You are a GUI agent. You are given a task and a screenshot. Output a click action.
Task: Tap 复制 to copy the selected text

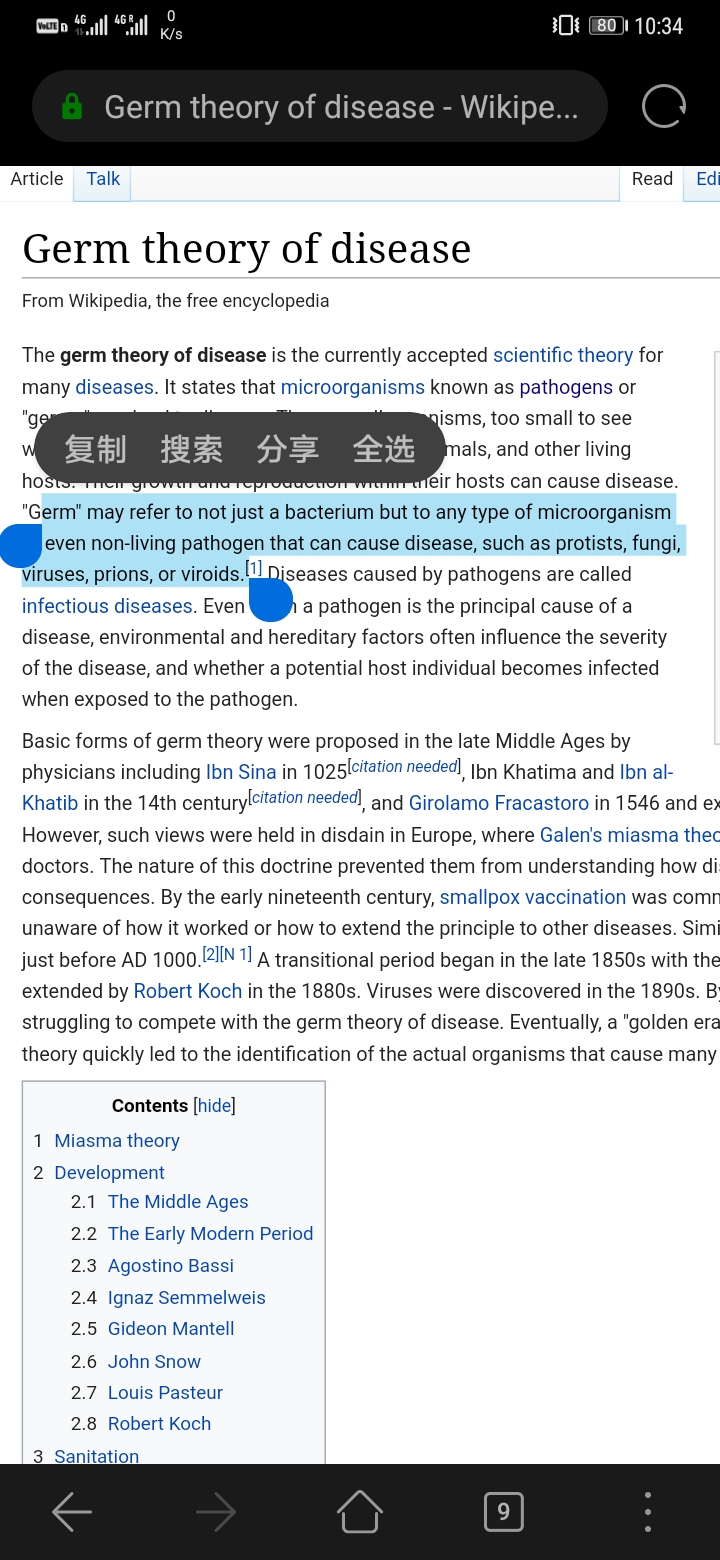coord(96,449)
